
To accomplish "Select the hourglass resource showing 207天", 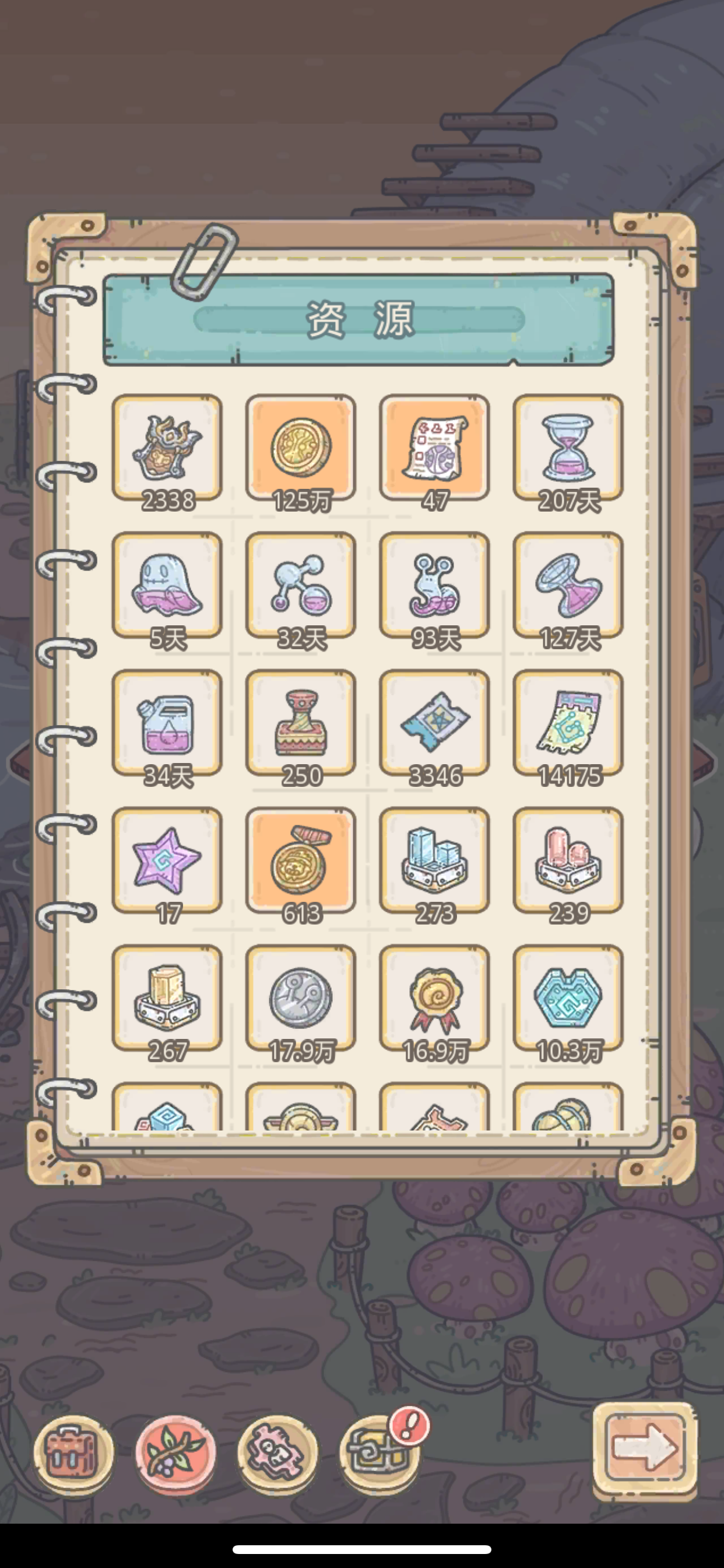I will (568, 448).
